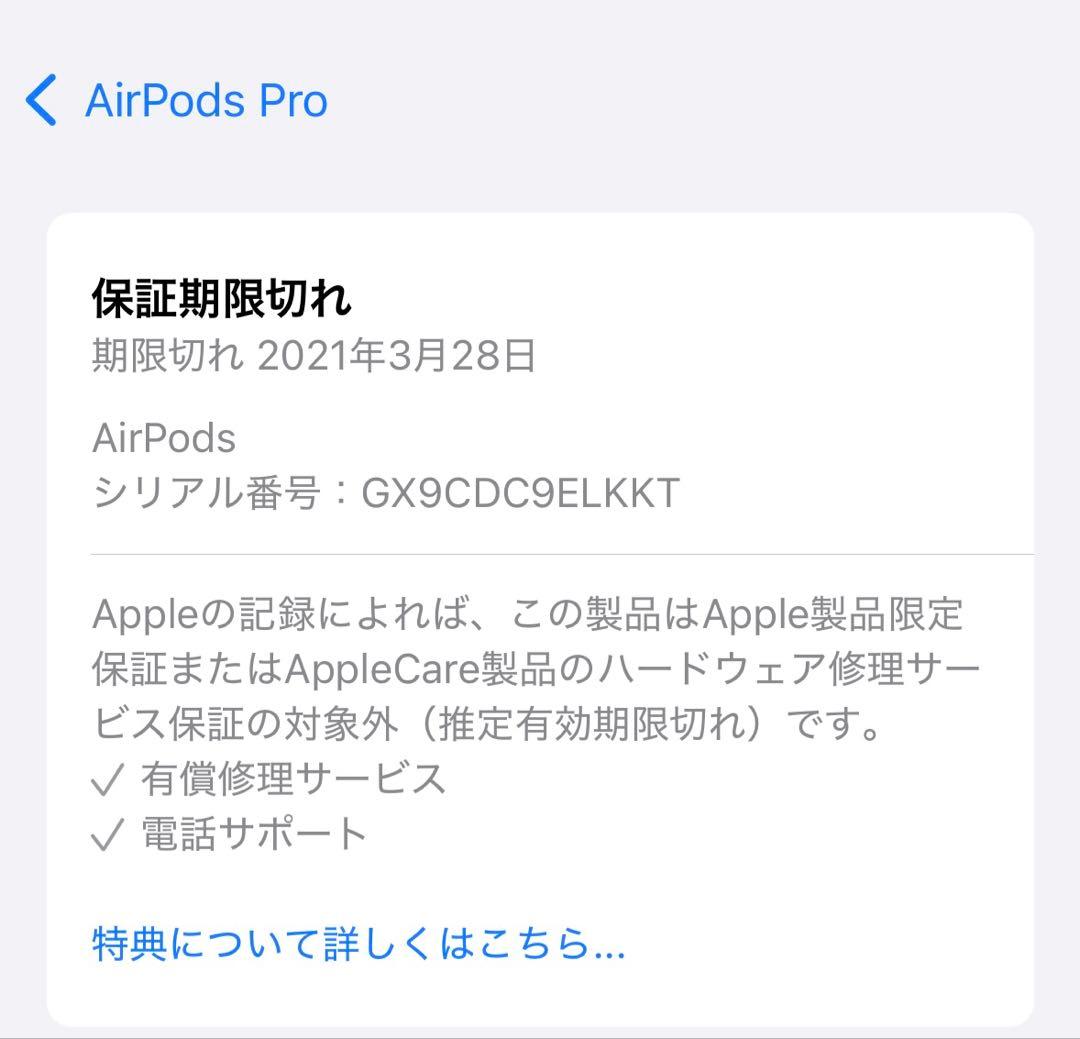The image size is (1080, 1039).
Task: Open the 特典について詳しくはこちら link
Action: point(358,943)
